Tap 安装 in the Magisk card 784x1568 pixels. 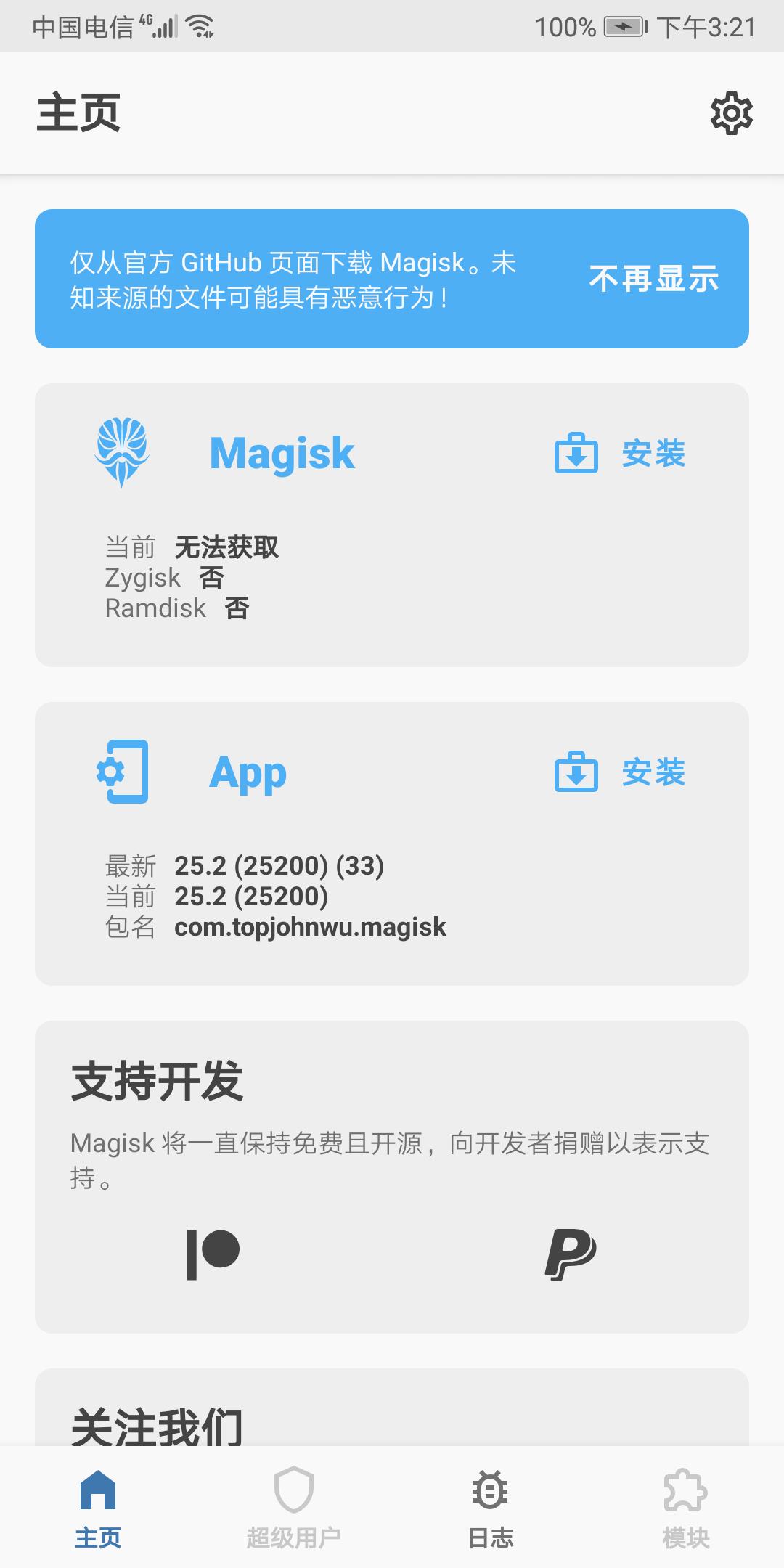pos(620,454)
